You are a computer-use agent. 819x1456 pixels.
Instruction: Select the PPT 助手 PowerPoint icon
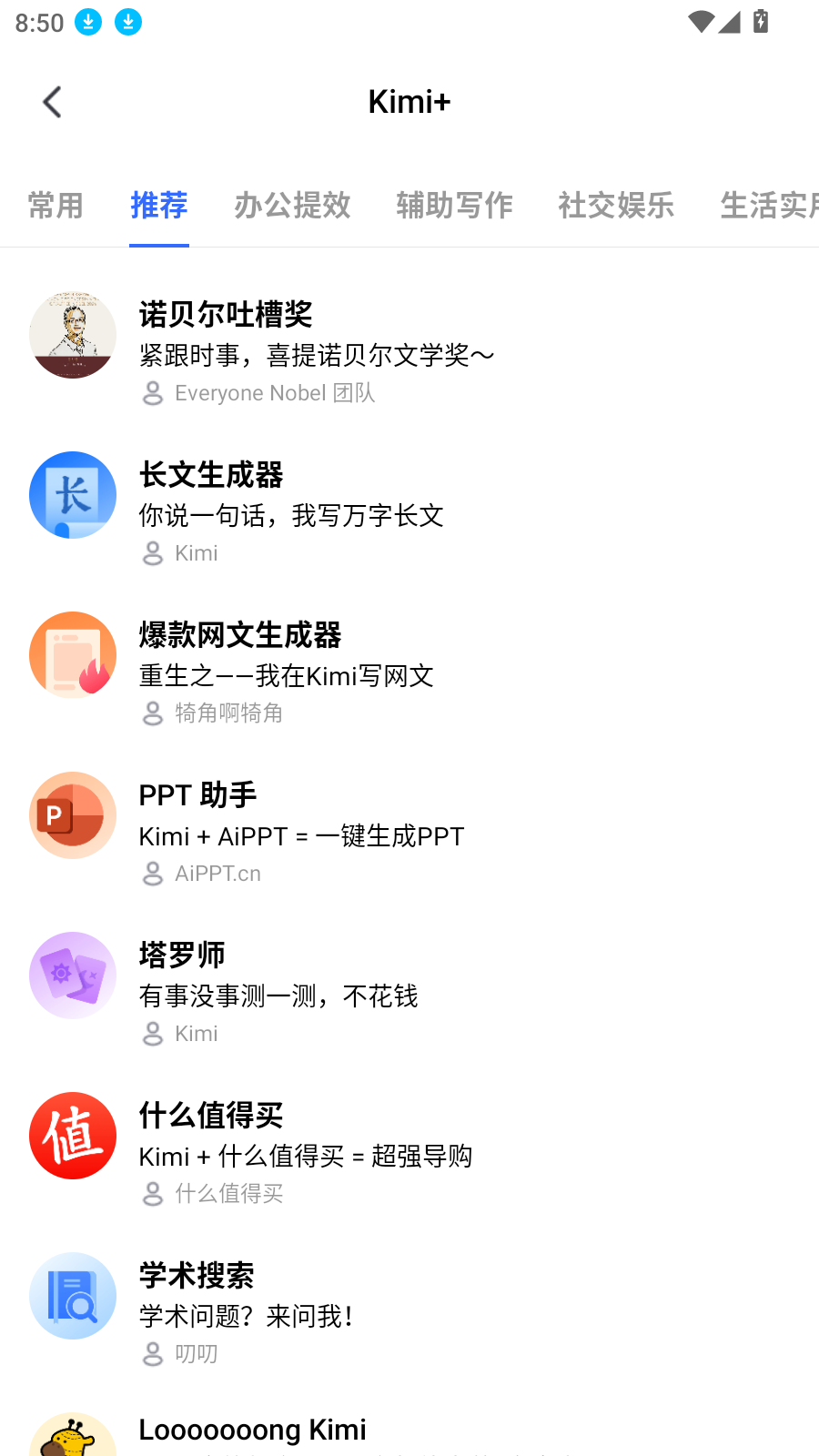pos(73,815)
